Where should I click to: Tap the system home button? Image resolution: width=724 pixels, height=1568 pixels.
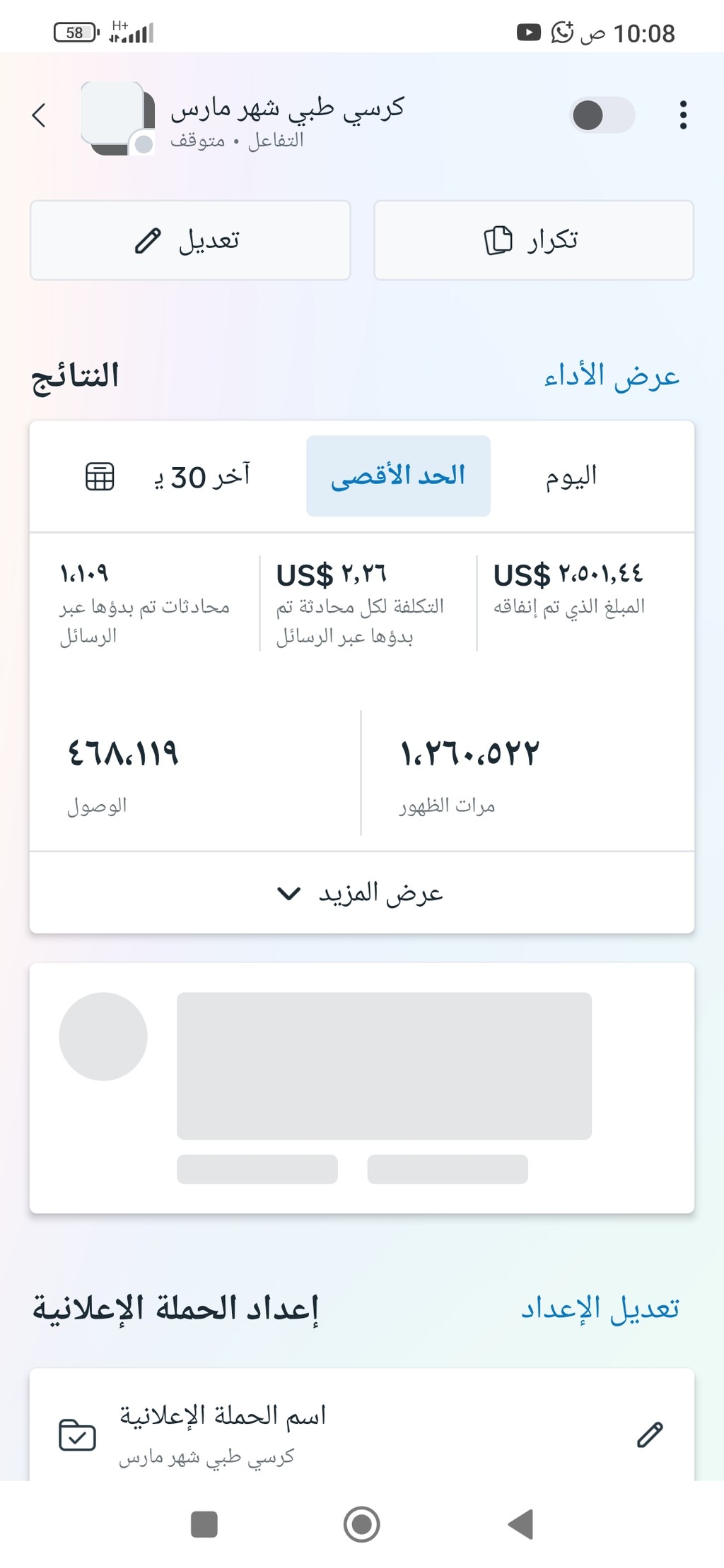(361, 1524)
